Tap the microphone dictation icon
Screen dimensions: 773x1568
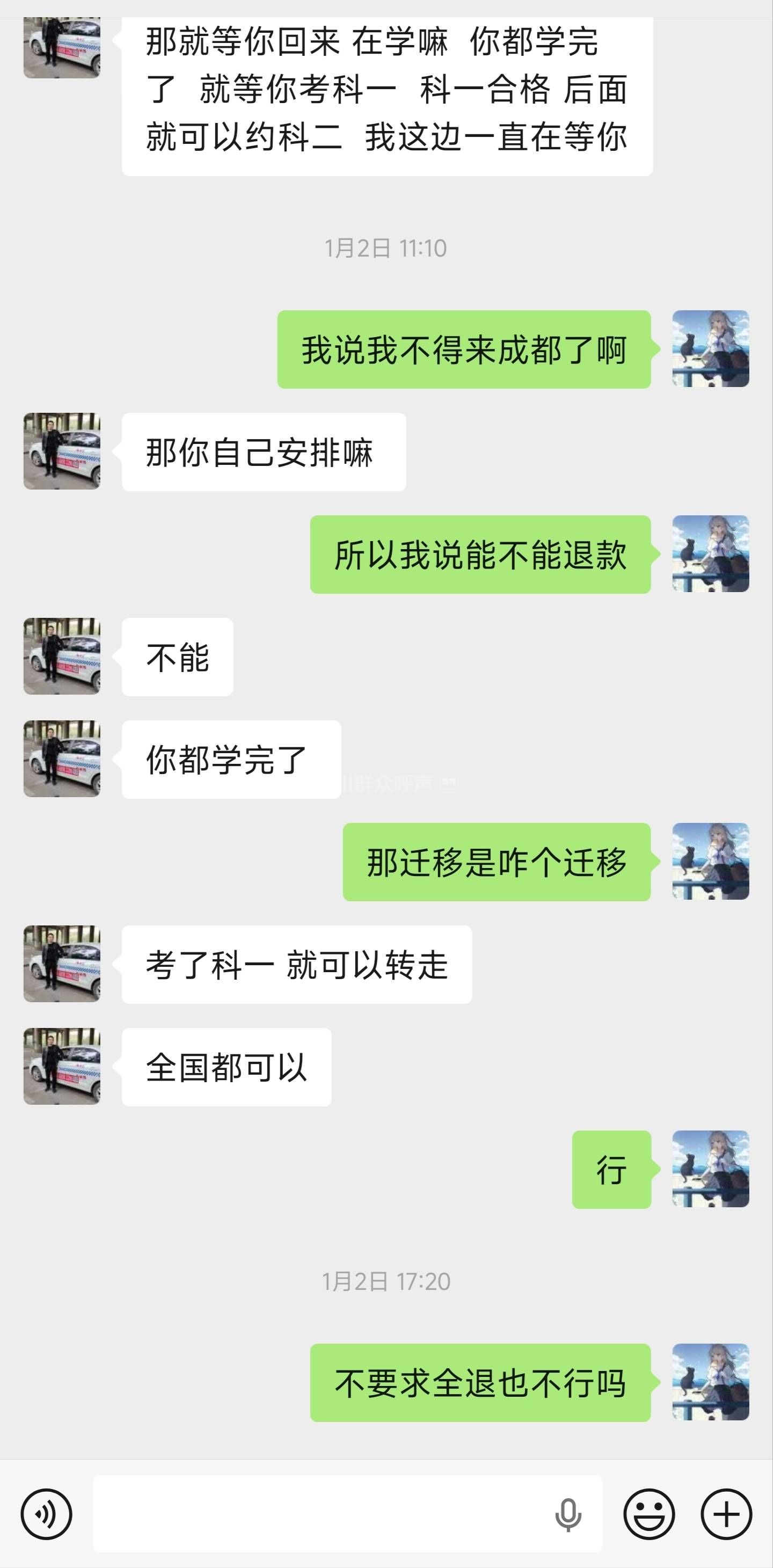point(568,1514)
